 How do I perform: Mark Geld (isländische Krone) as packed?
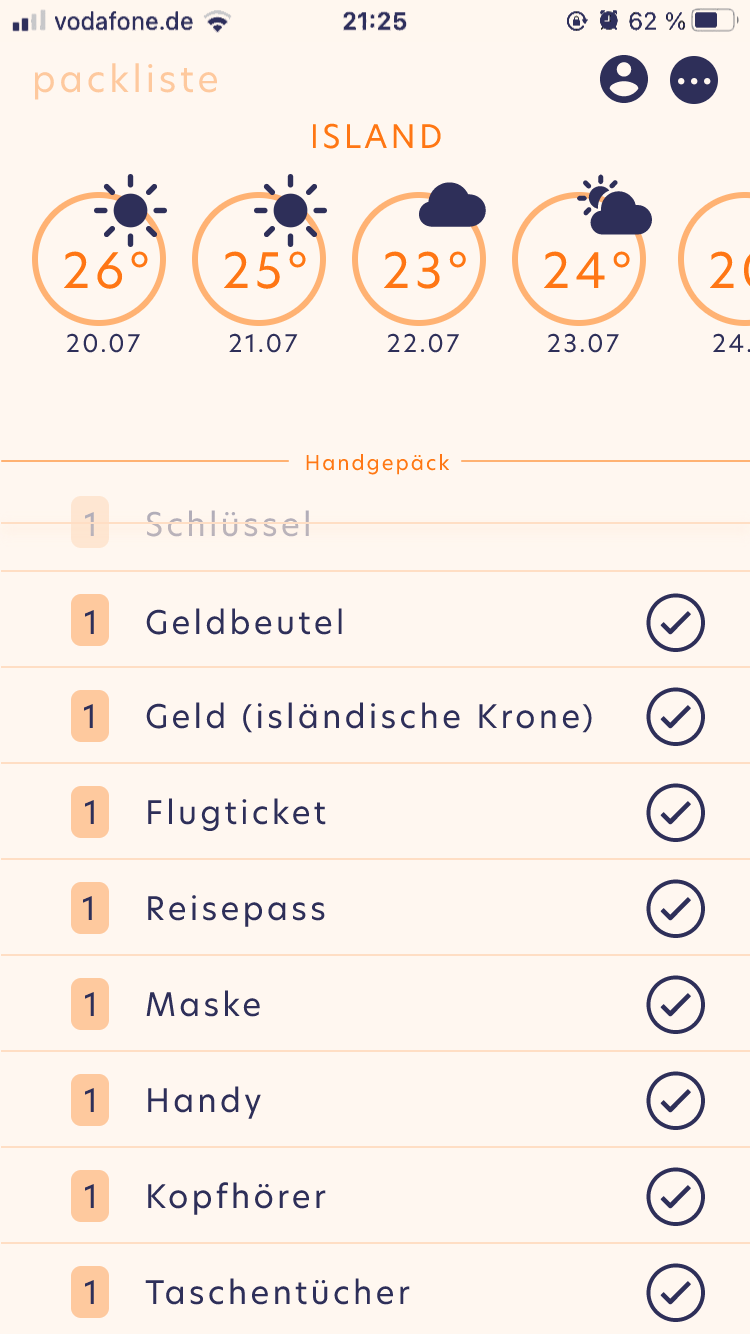coord(676,717)
